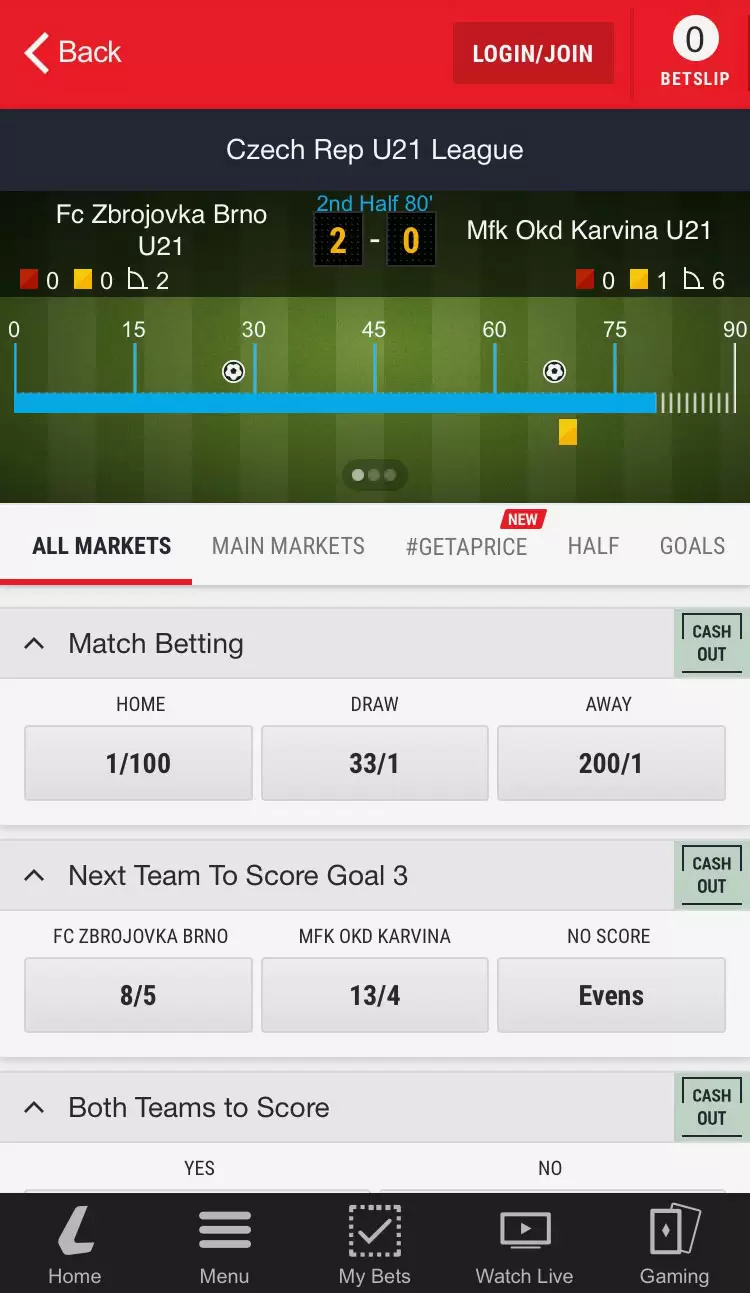Switch to the Goals tab
Viewport: 750px width, 1293px height.
(x=692, y=546)
